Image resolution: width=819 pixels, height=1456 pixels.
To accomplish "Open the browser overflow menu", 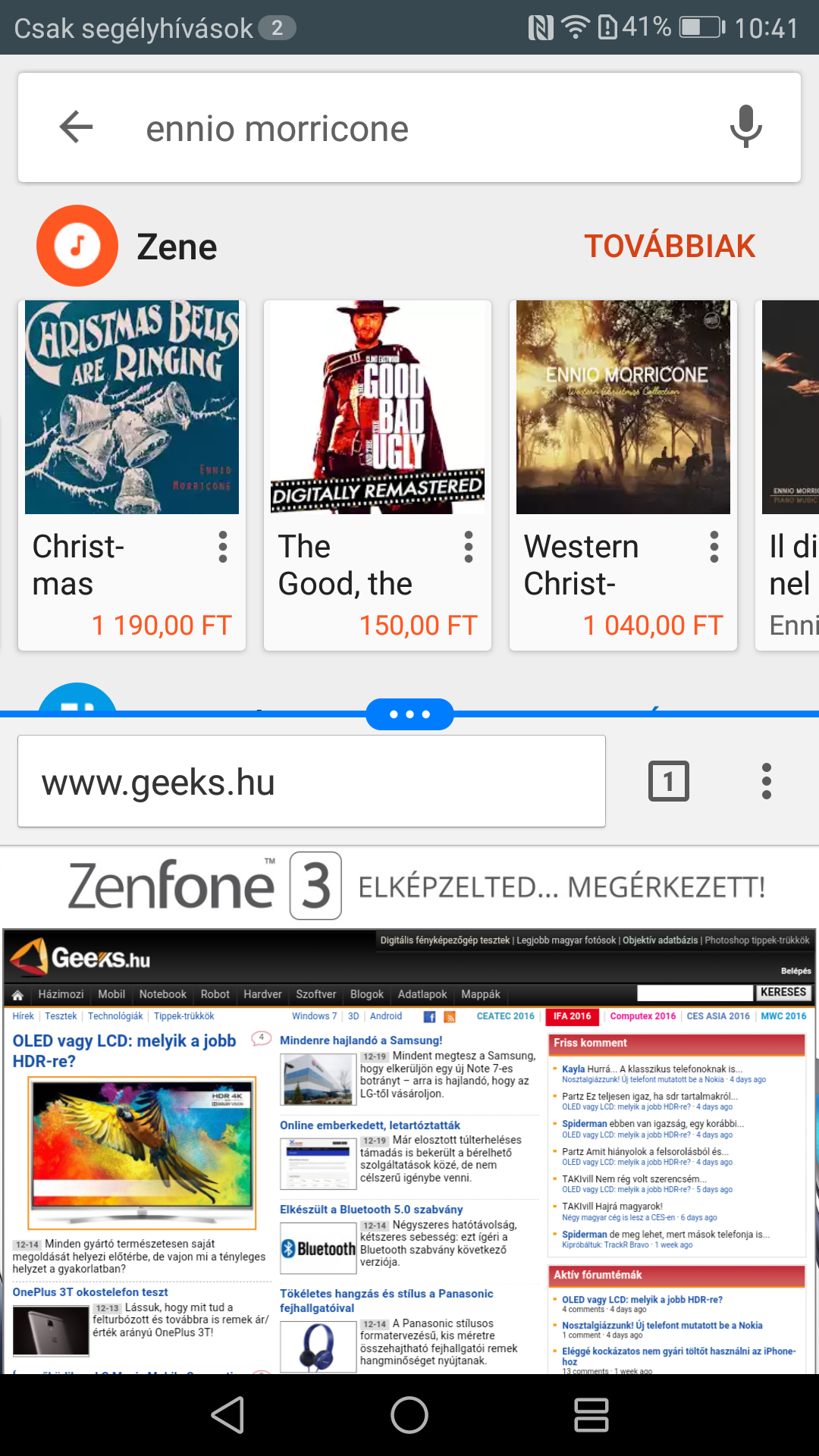I will (x=767, y=781).
